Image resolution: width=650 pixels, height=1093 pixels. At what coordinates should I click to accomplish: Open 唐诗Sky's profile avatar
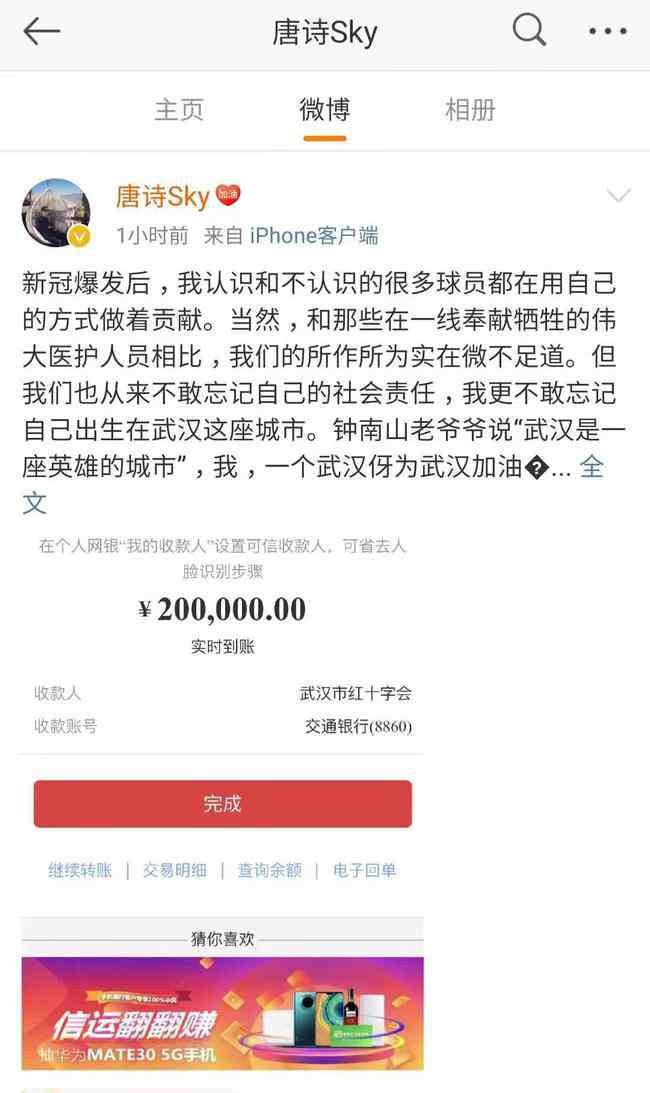pos(57,213)
